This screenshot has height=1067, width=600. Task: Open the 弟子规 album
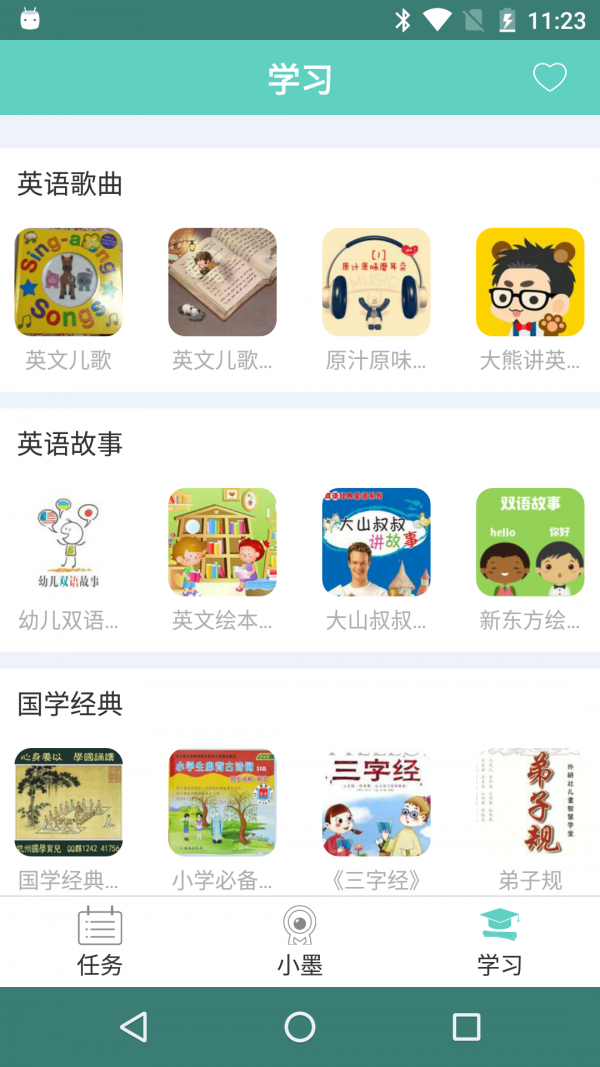click(530, 802)
